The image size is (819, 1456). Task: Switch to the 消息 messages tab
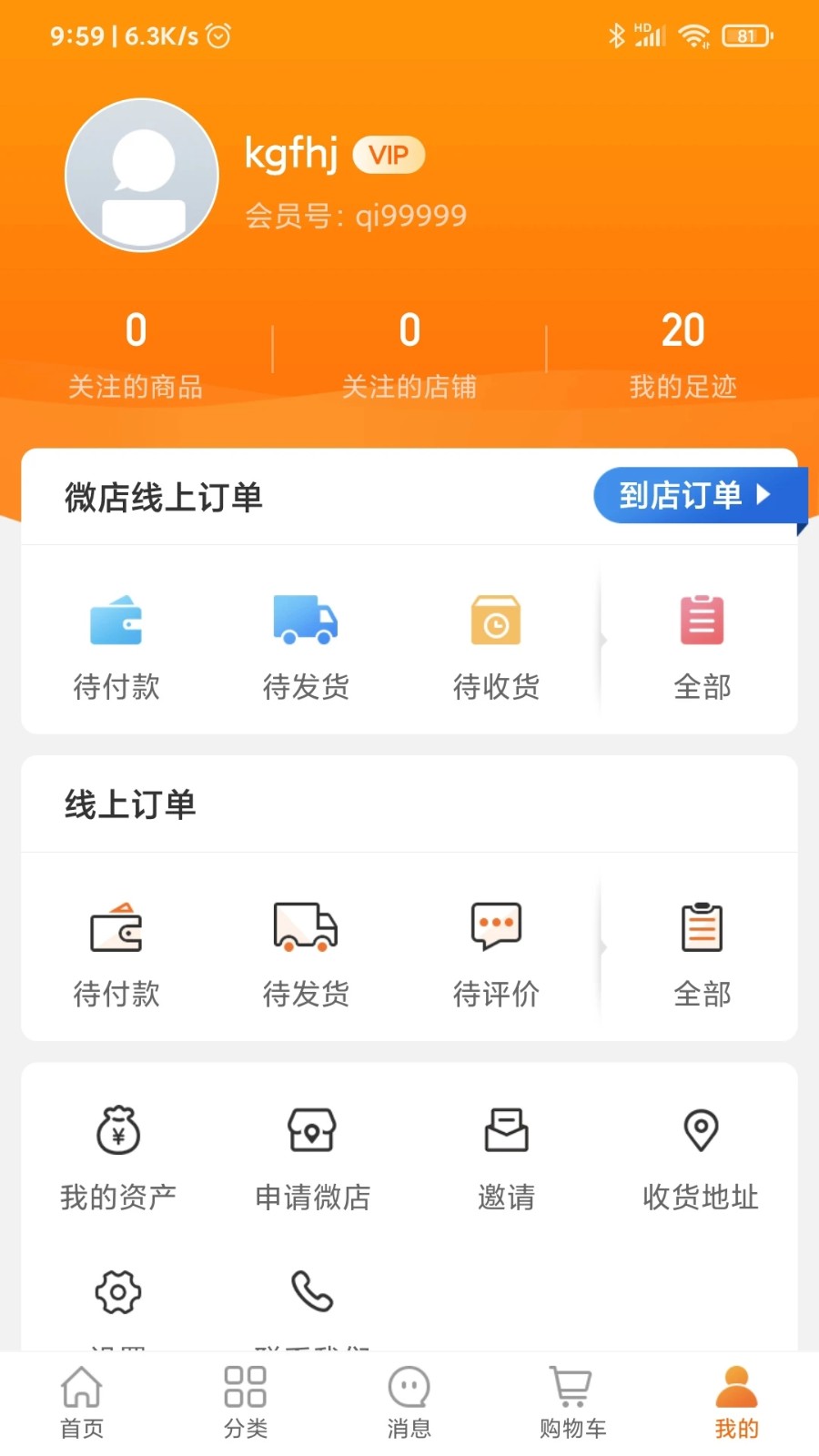tap(409, 1402)
